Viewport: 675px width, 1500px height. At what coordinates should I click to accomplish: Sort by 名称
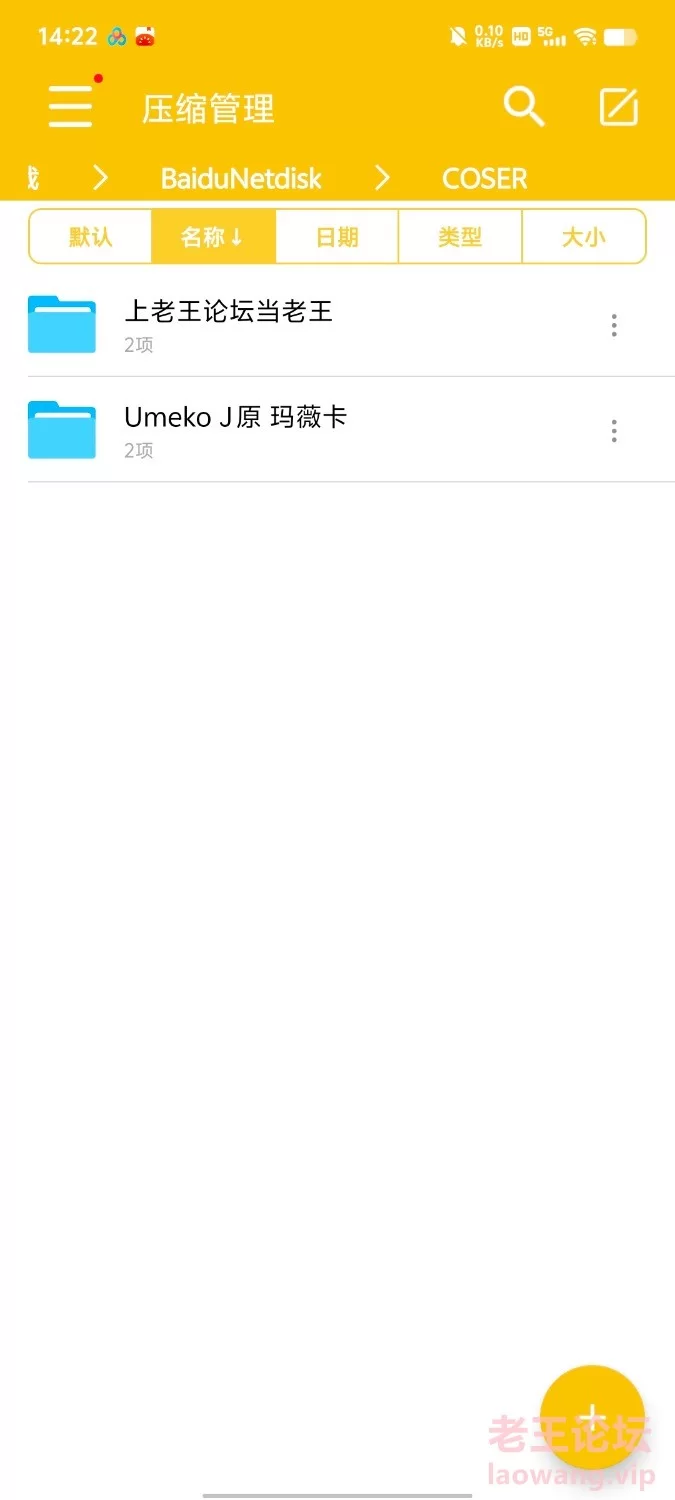point(213,237)
